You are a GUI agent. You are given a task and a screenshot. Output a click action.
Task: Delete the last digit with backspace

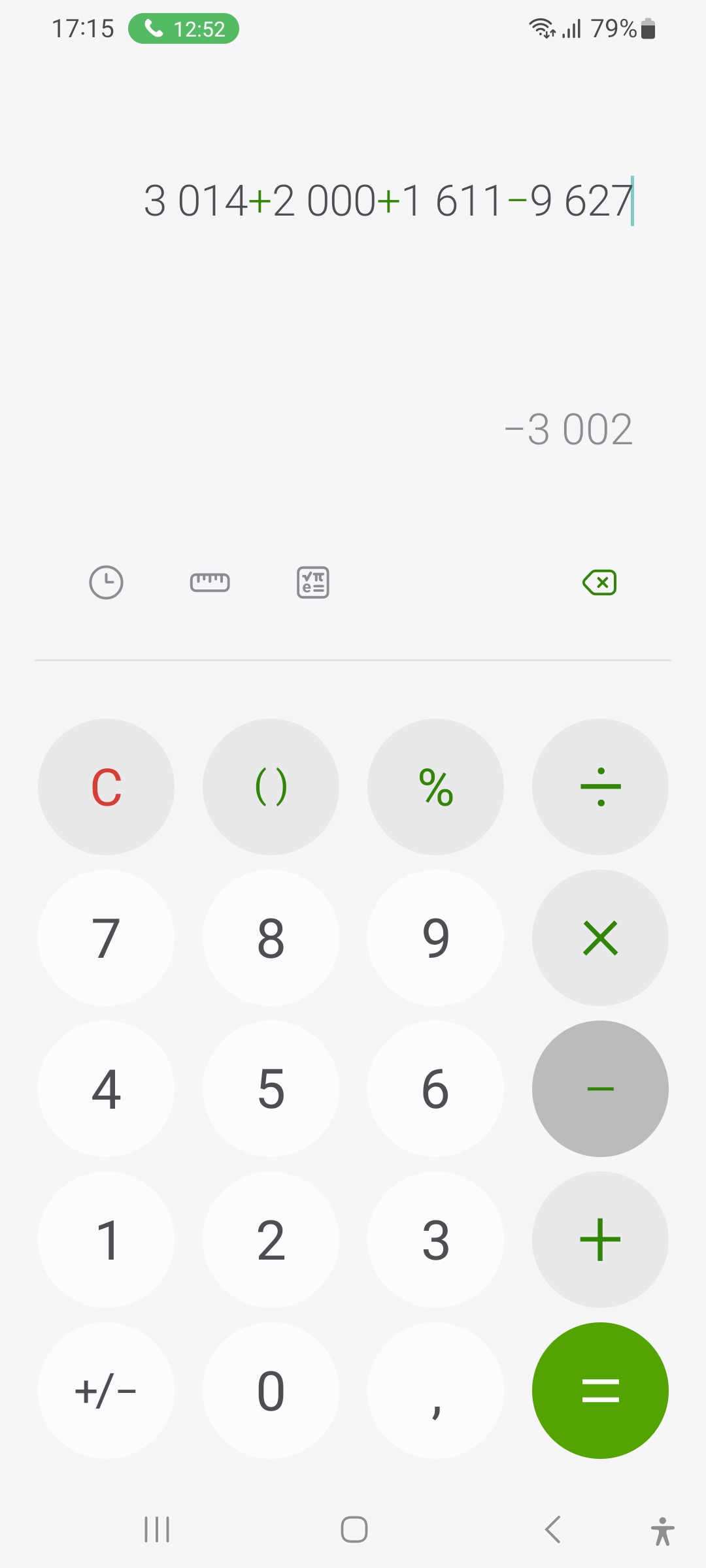click(x=599, y=582)
